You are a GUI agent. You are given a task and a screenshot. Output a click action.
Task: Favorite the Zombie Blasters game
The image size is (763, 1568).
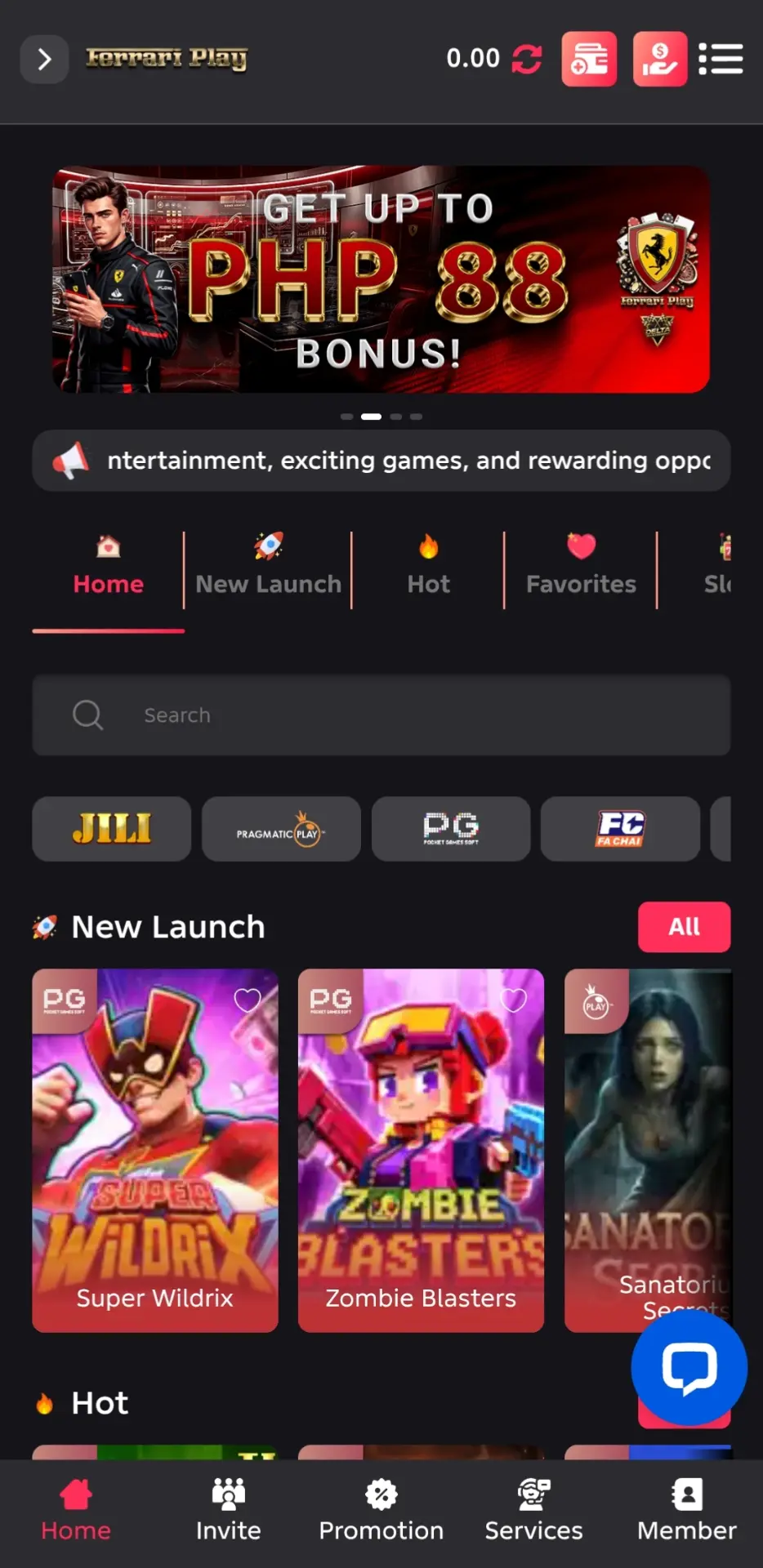tap(514, 1000)
